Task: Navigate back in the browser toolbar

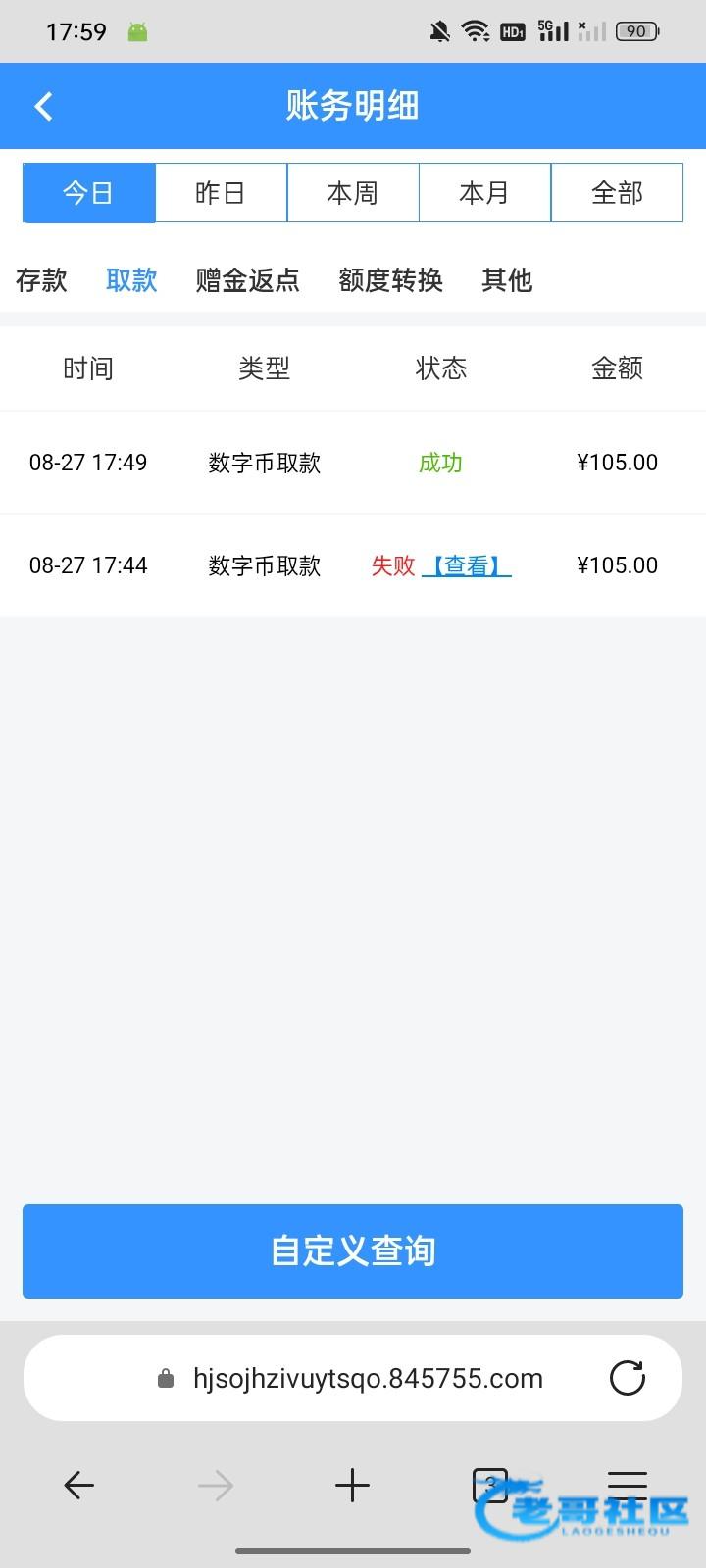Action: [x=78, y=1486]
